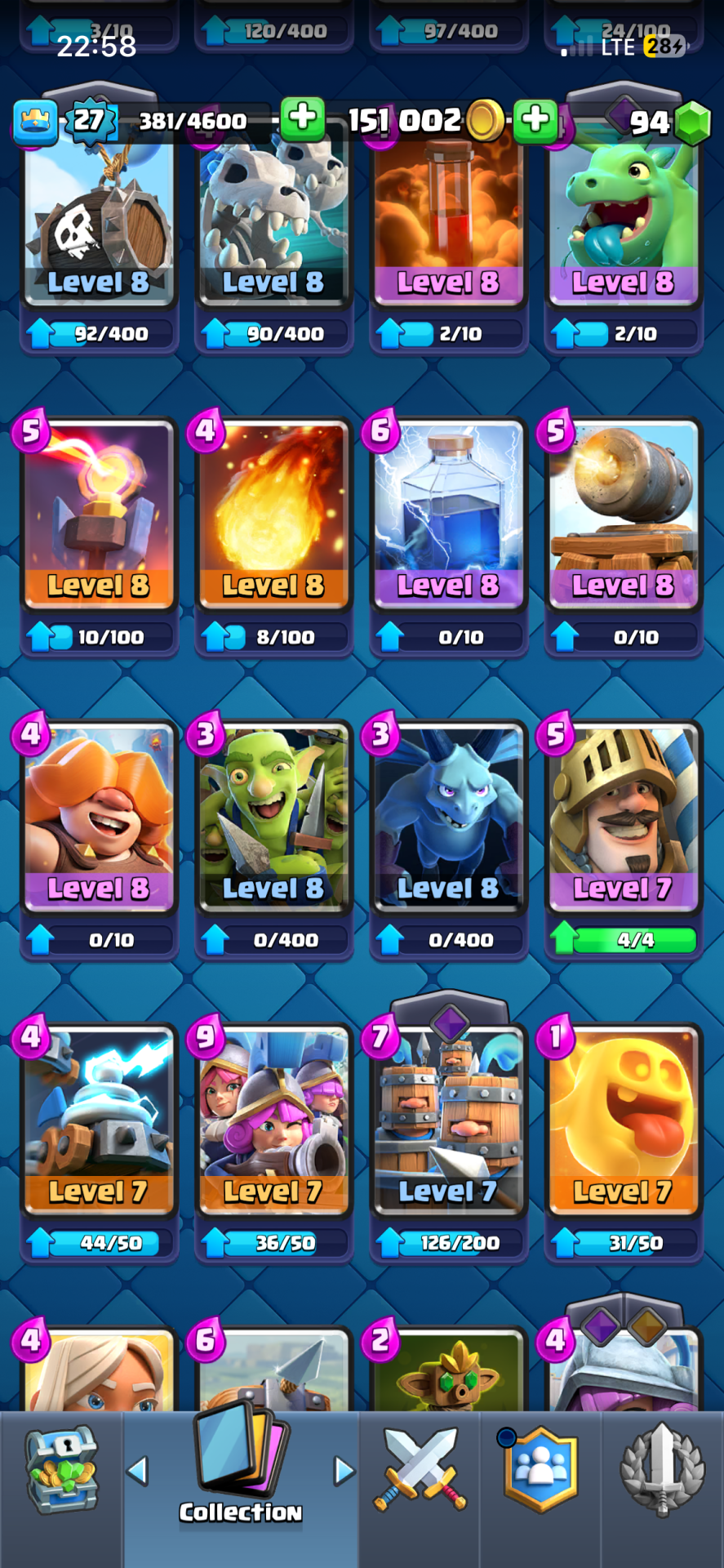
Task: Select the Fireball card
Action: [273, 514]
